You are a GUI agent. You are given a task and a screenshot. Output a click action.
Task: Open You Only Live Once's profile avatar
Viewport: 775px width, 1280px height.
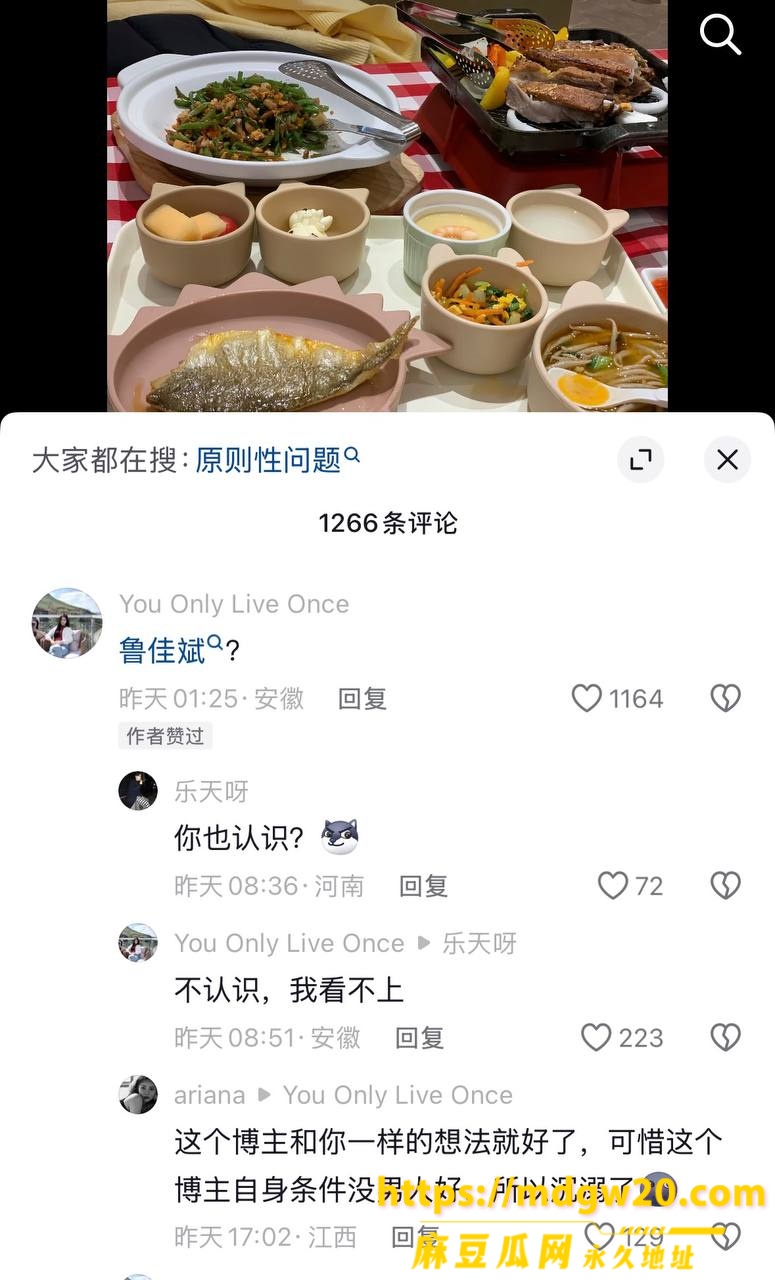[67, 623]
